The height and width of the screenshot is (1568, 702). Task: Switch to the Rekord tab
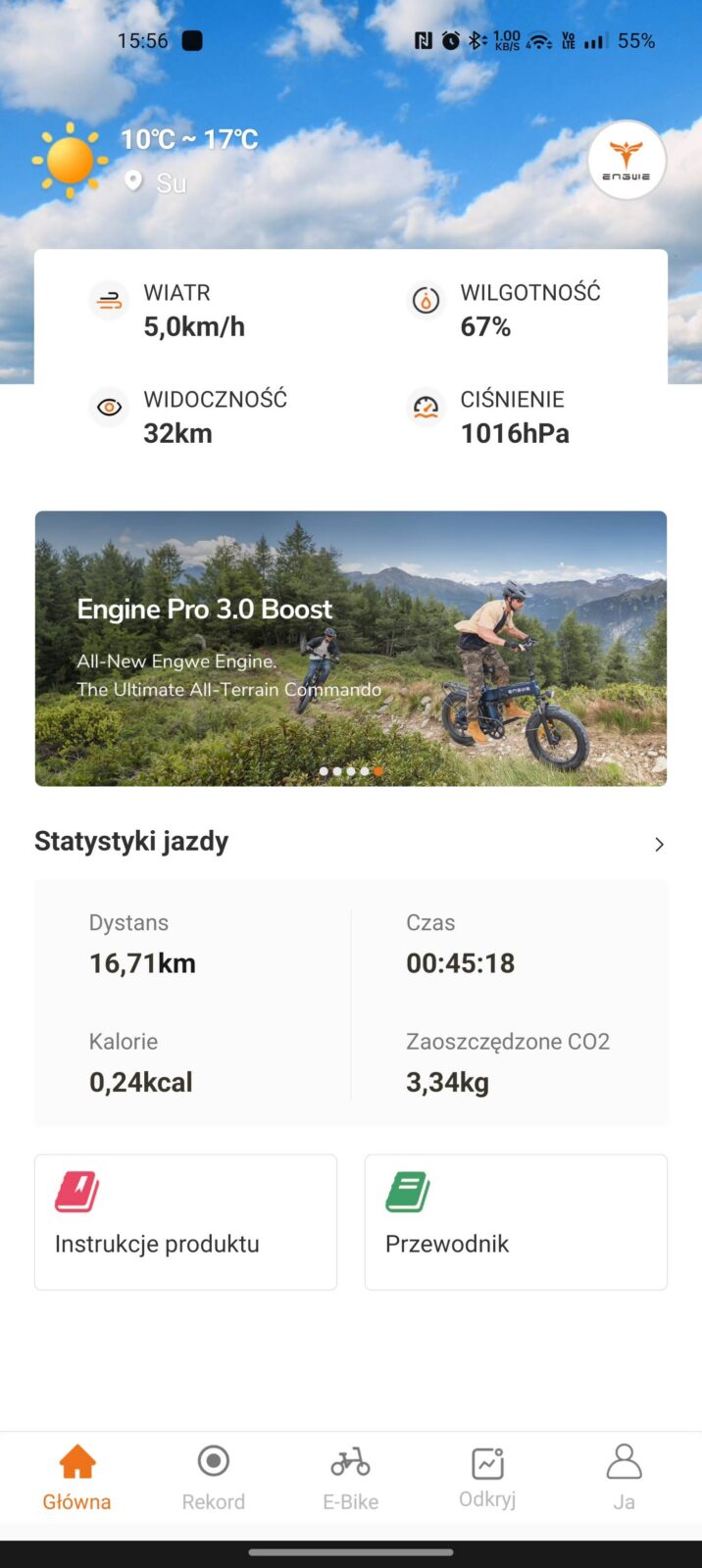(x=214, y=1478)
